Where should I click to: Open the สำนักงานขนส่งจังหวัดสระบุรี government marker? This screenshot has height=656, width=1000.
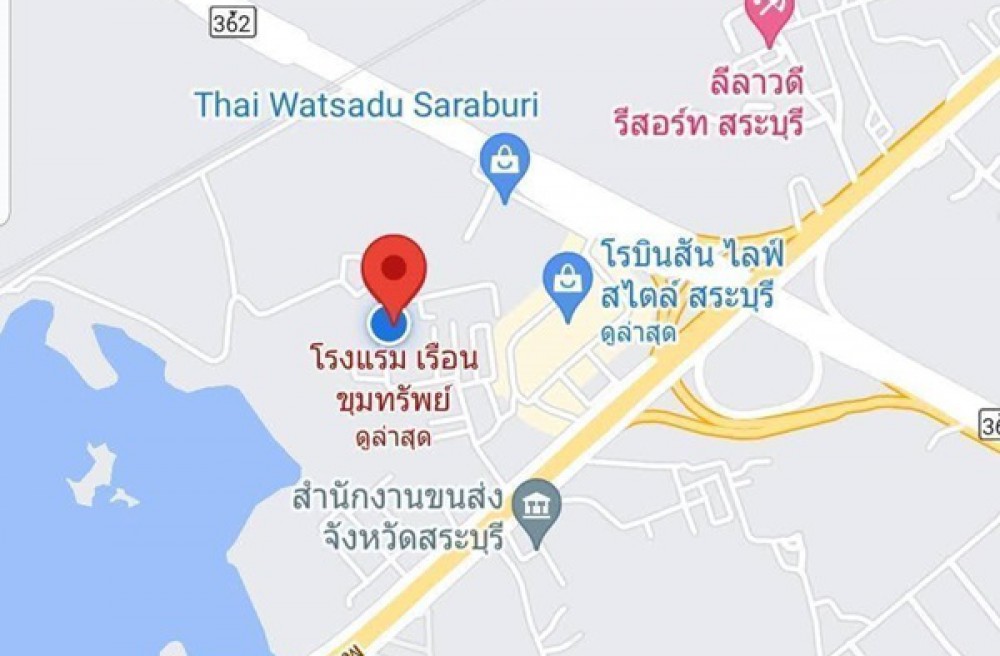point(537,508)
